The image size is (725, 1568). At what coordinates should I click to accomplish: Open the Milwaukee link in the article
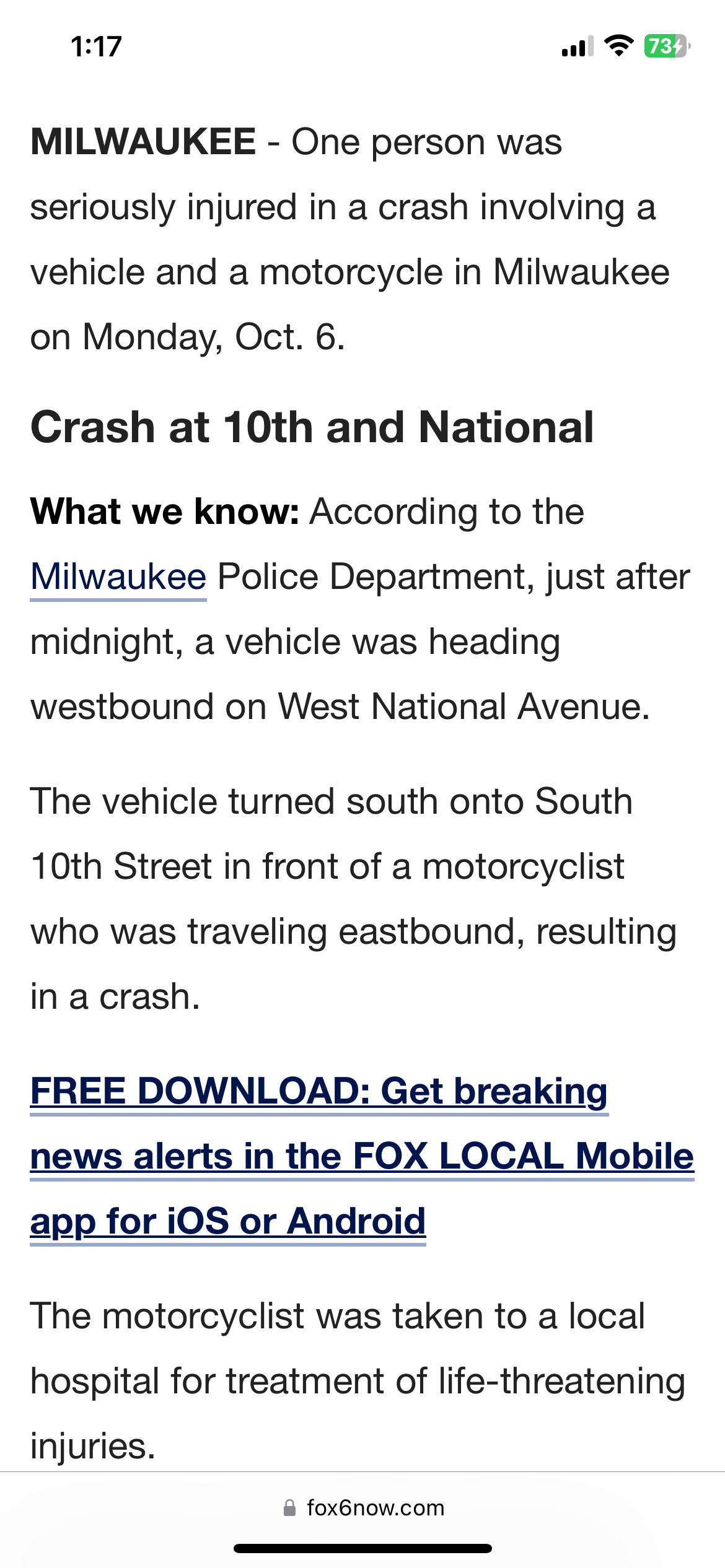[x=118, y=577]
